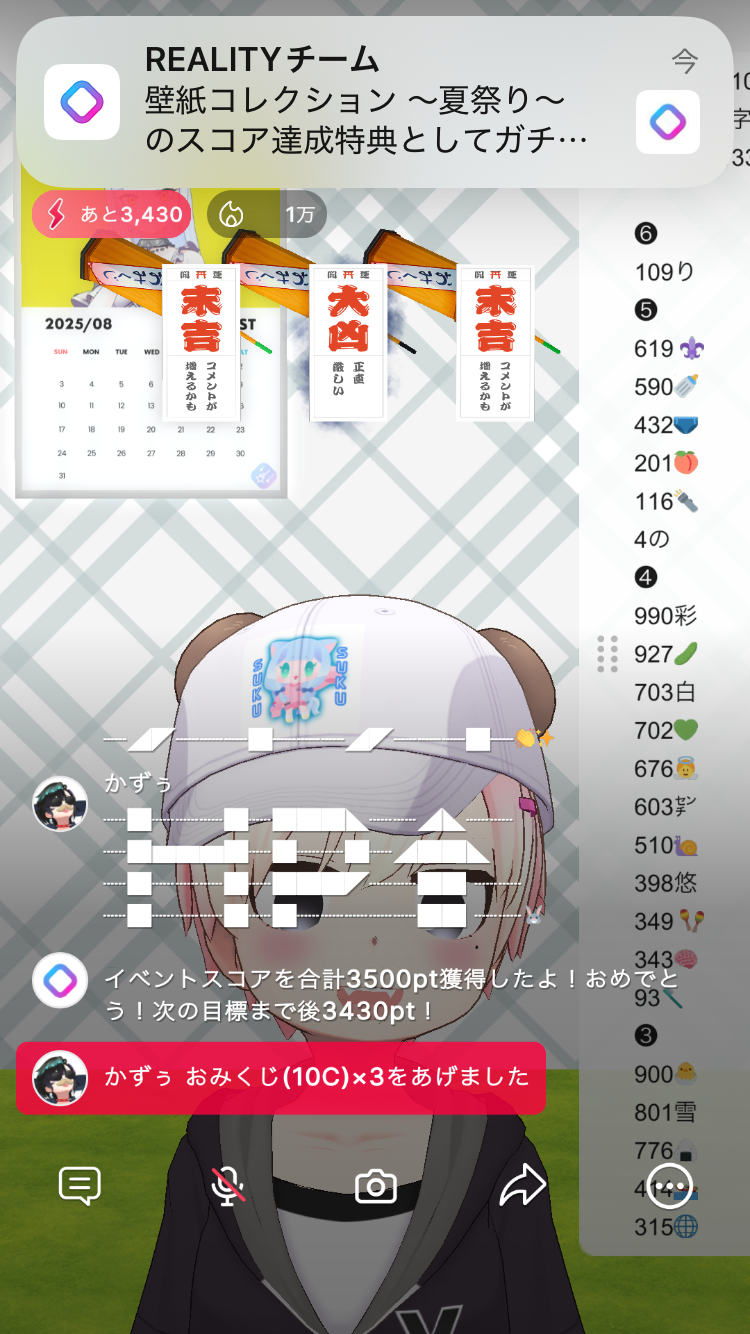Tap the あと3,430 event score badge
Viewport: 750px width, 1334px height.
(x=111, y=214)
